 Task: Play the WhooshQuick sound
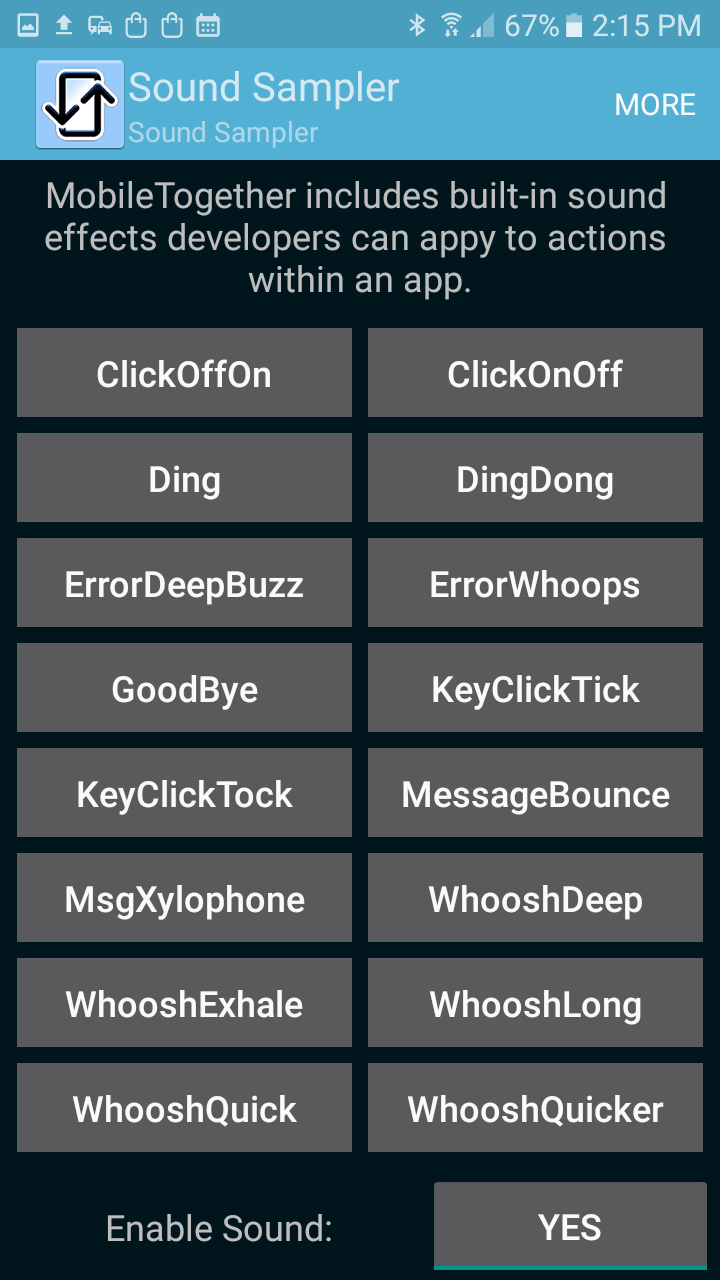click(184, 1108)
